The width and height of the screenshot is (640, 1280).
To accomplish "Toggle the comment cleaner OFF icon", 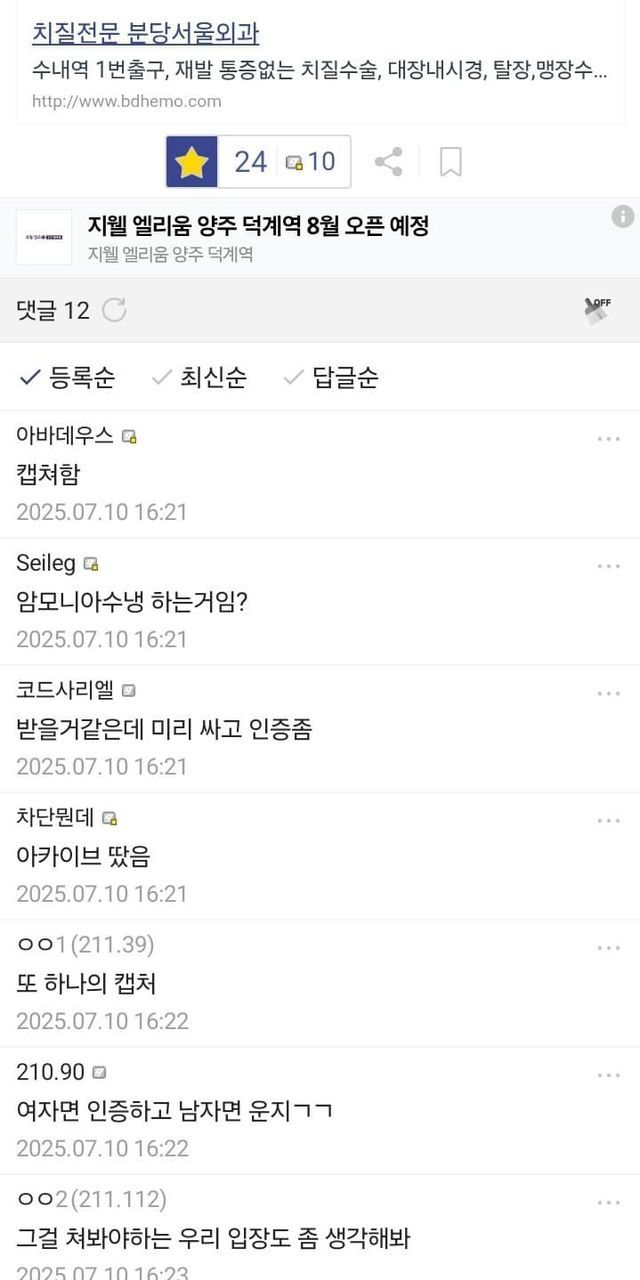I will click(x=598, y=310).
